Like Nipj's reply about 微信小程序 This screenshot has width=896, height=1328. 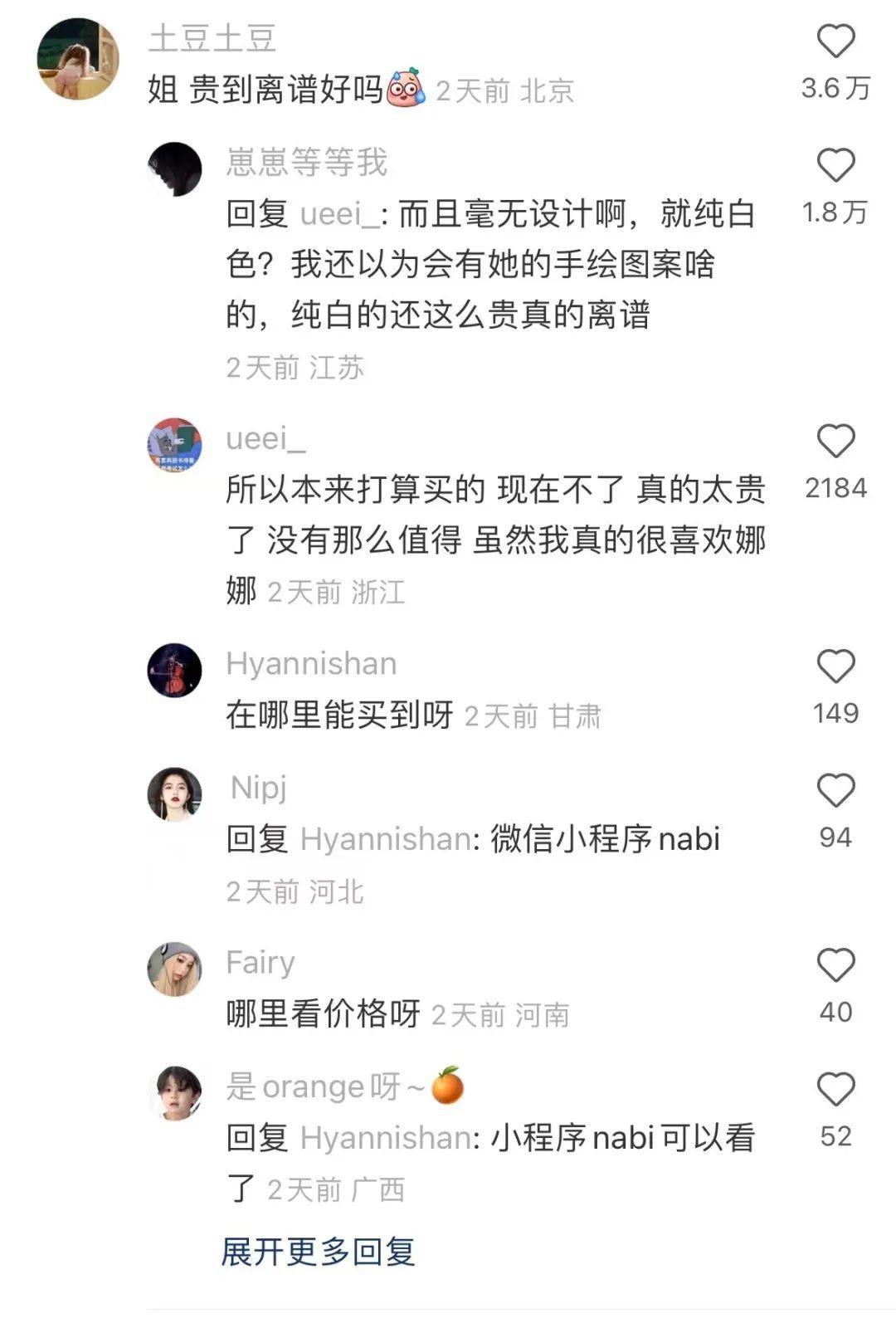[x=835, y=791]
